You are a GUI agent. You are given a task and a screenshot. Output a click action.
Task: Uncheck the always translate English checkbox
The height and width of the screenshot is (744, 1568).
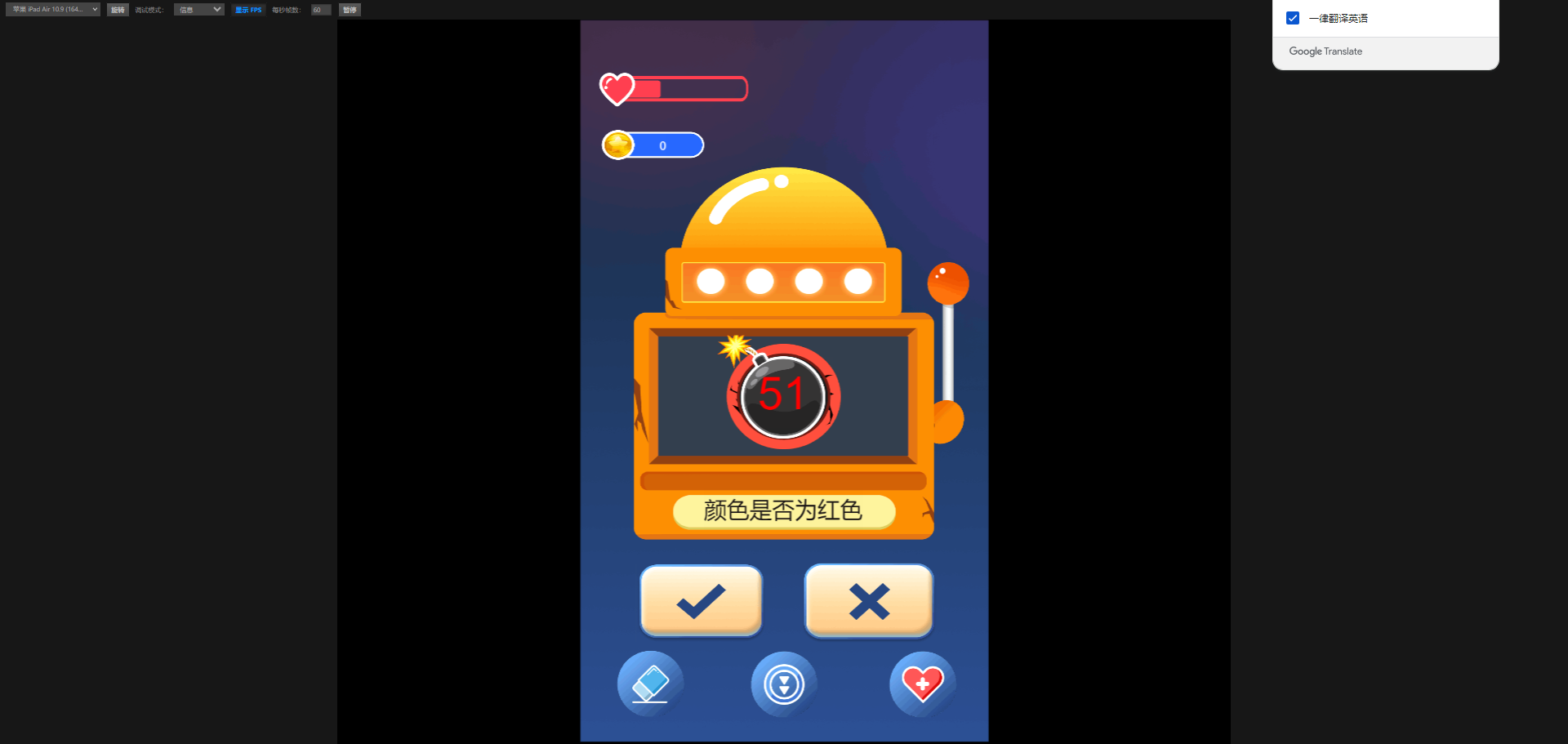[x=1293, y=18]
